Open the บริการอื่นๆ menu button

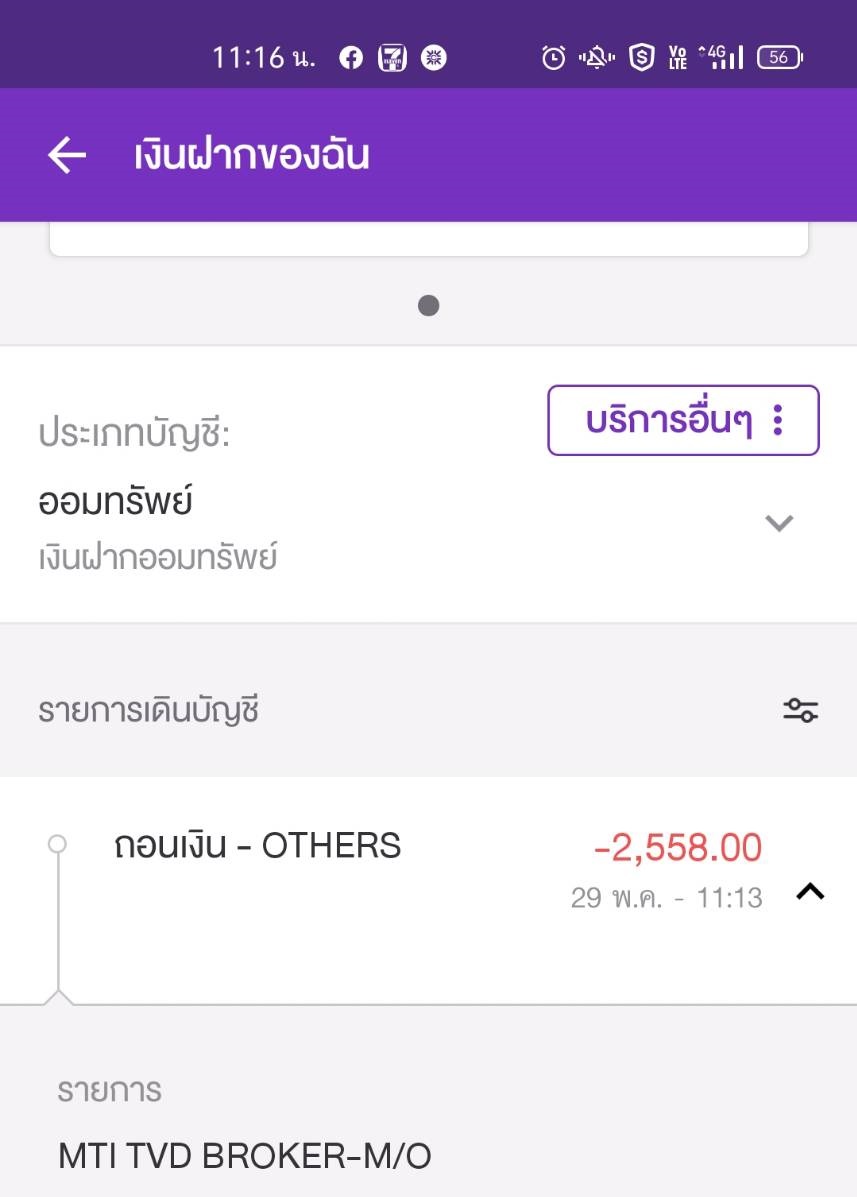[x=683, y=421]
